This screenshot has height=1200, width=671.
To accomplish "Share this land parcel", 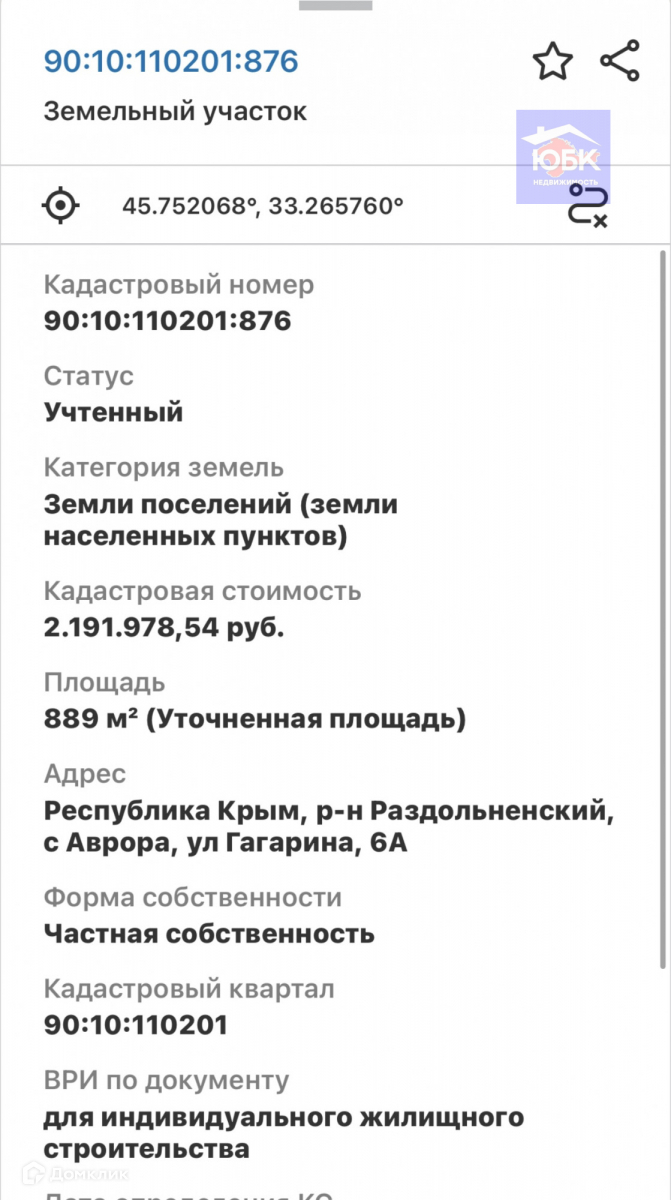I will 619,61.
